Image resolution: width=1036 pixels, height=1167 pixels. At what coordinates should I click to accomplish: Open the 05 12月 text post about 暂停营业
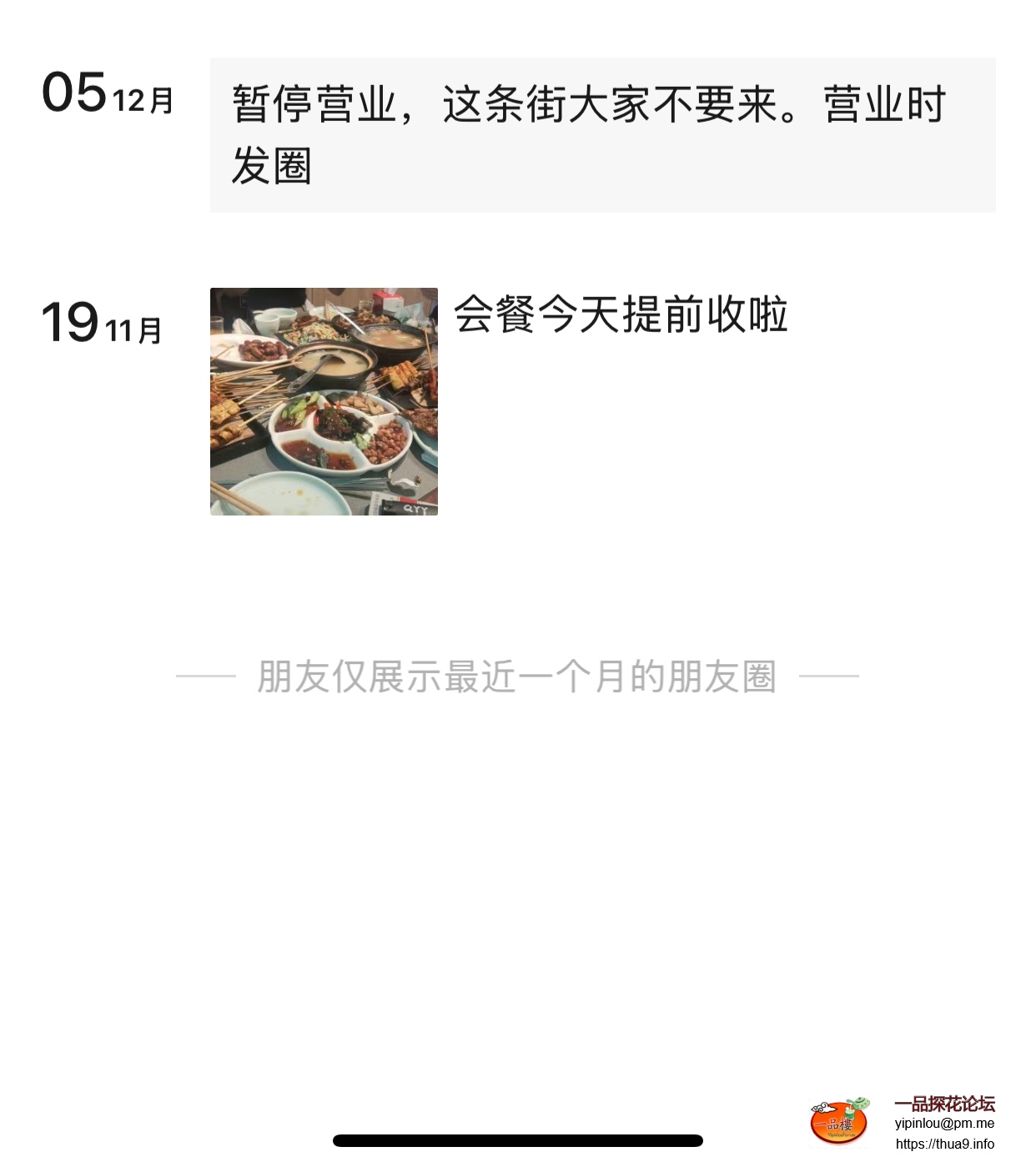[602, 135]
